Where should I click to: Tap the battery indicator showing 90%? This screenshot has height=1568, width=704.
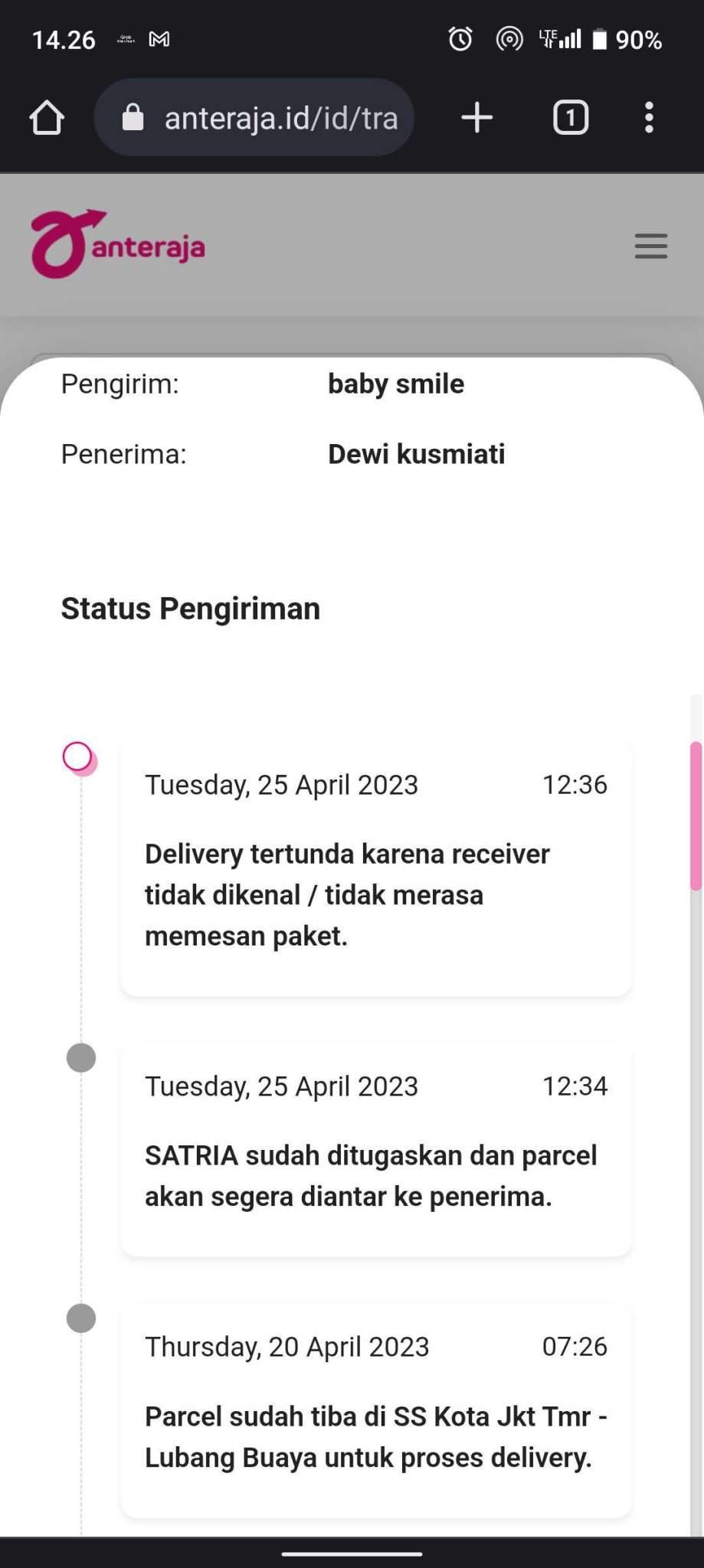pos(600,38)
